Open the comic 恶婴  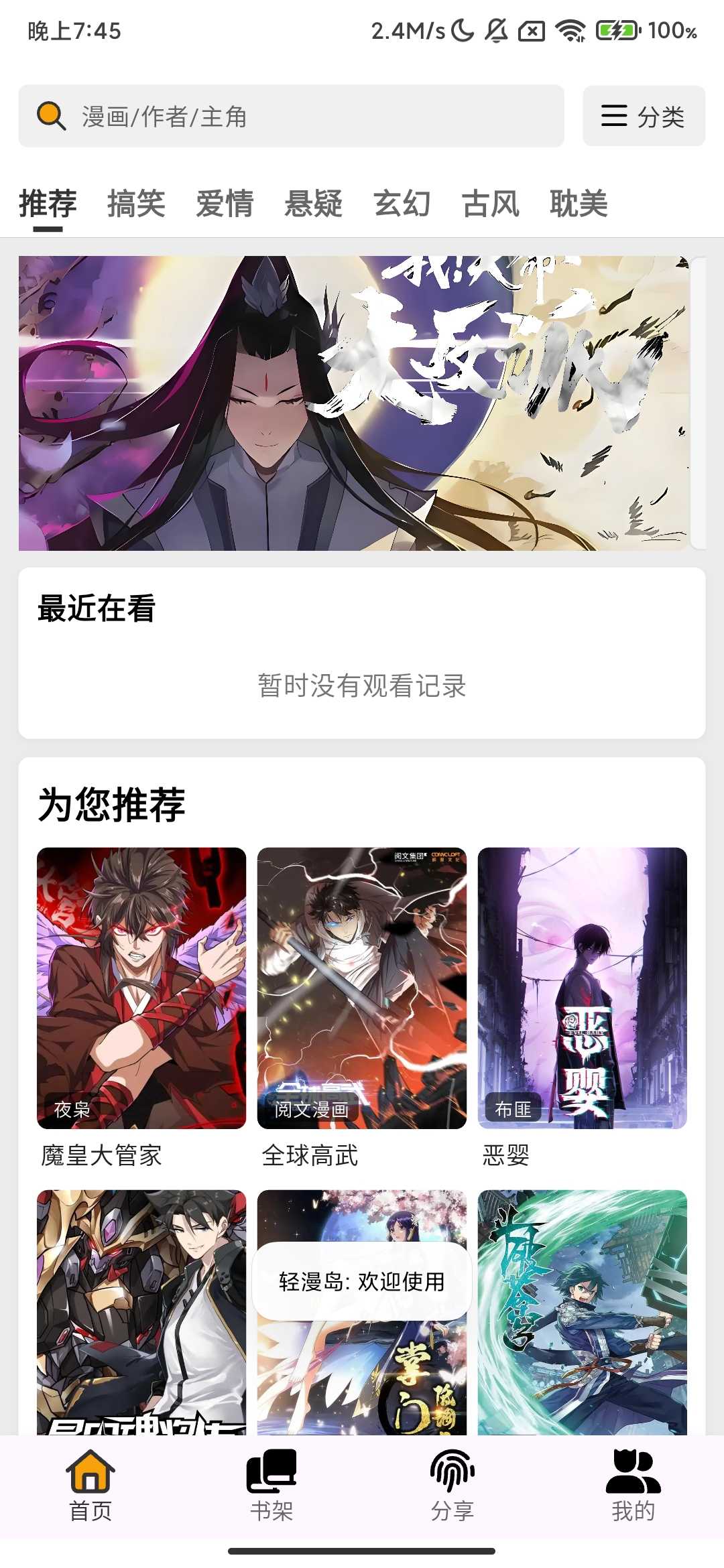coord(582,988)
